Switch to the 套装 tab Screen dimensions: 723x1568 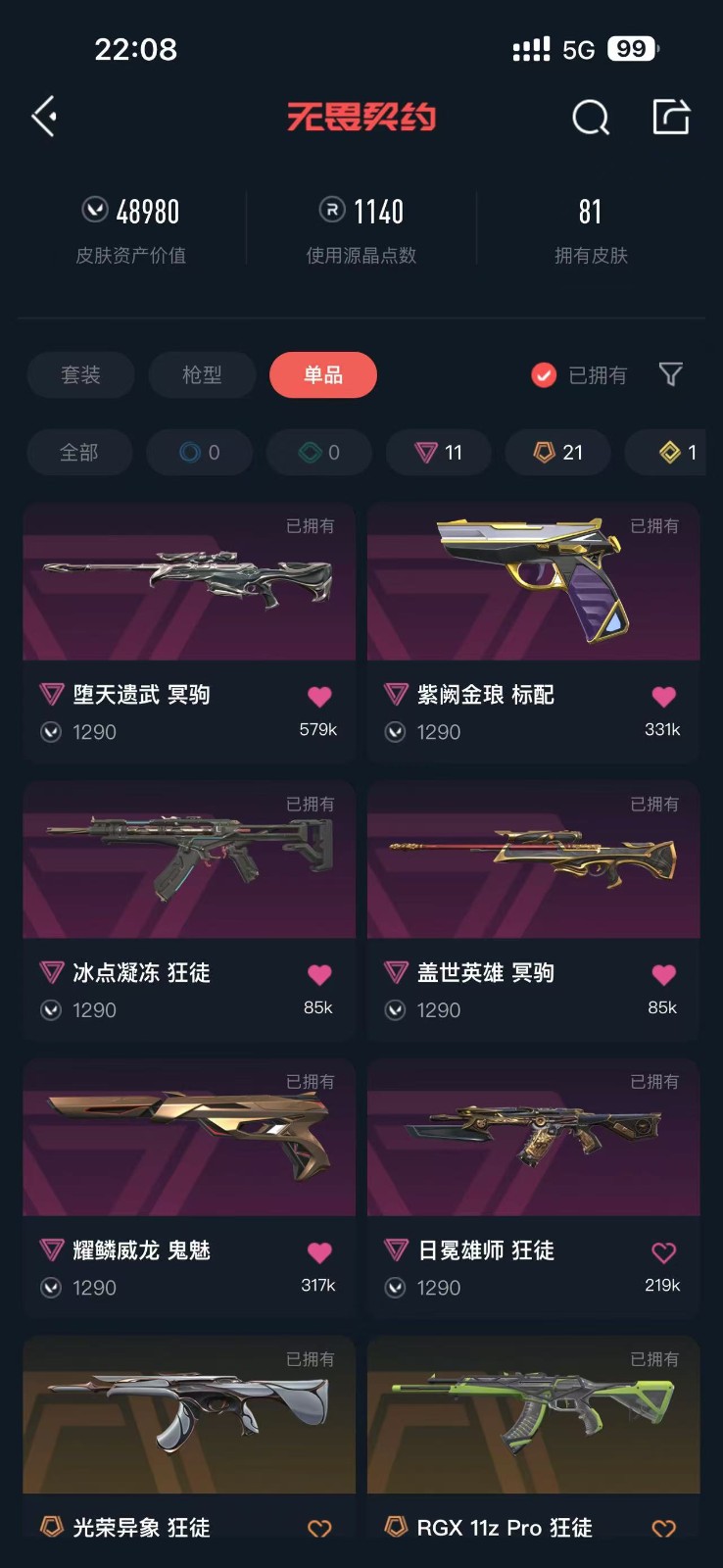tap(80, 374)
